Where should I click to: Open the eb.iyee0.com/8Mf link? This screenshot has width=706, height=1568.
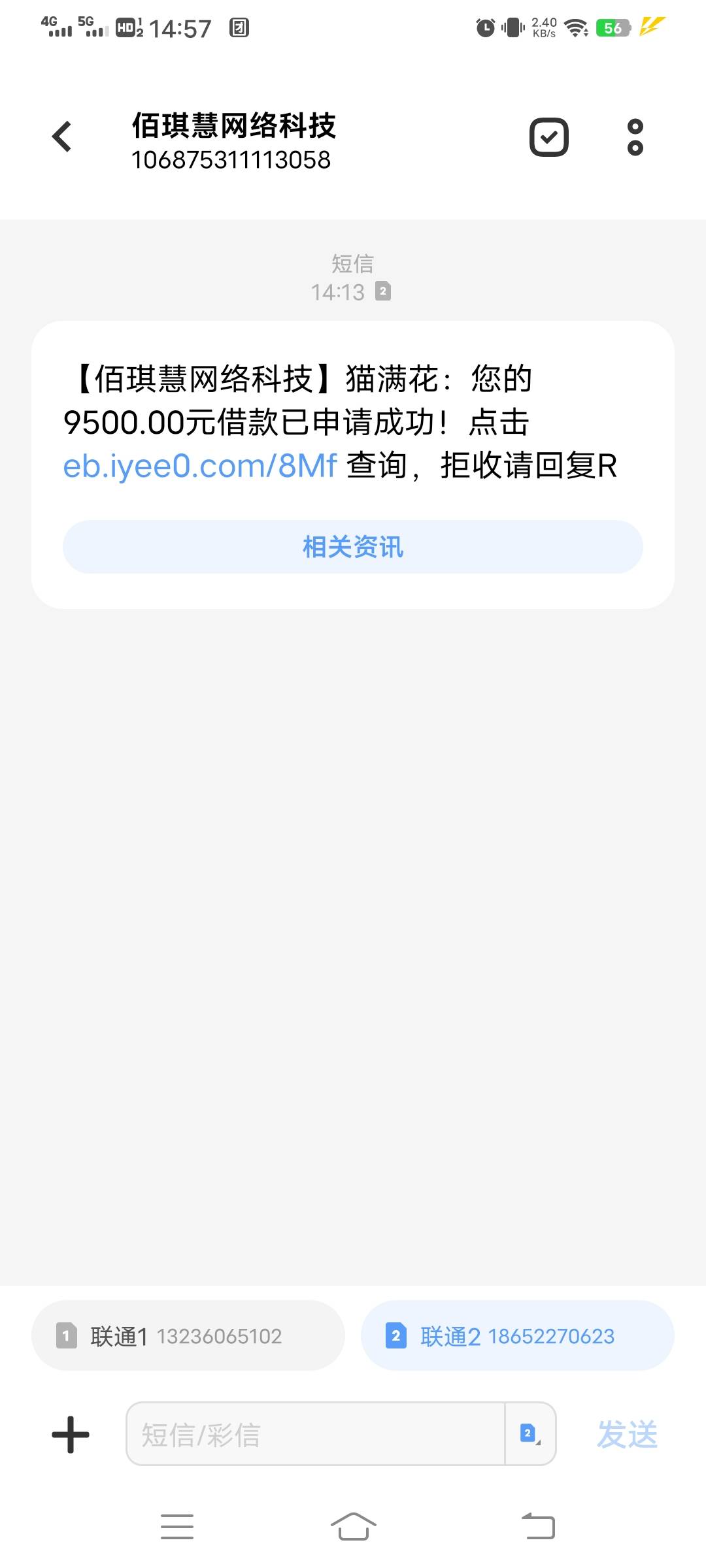[x=199, y=466]
